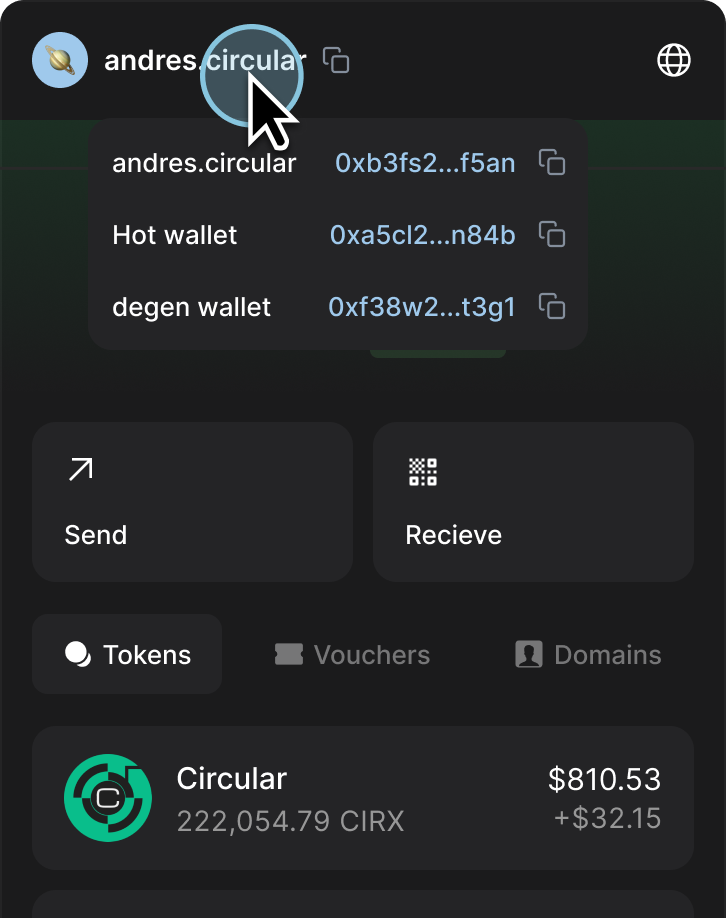This screenshot has height=918, width=726.
Task: Select the degen wallet account
Action: (191, 306)
